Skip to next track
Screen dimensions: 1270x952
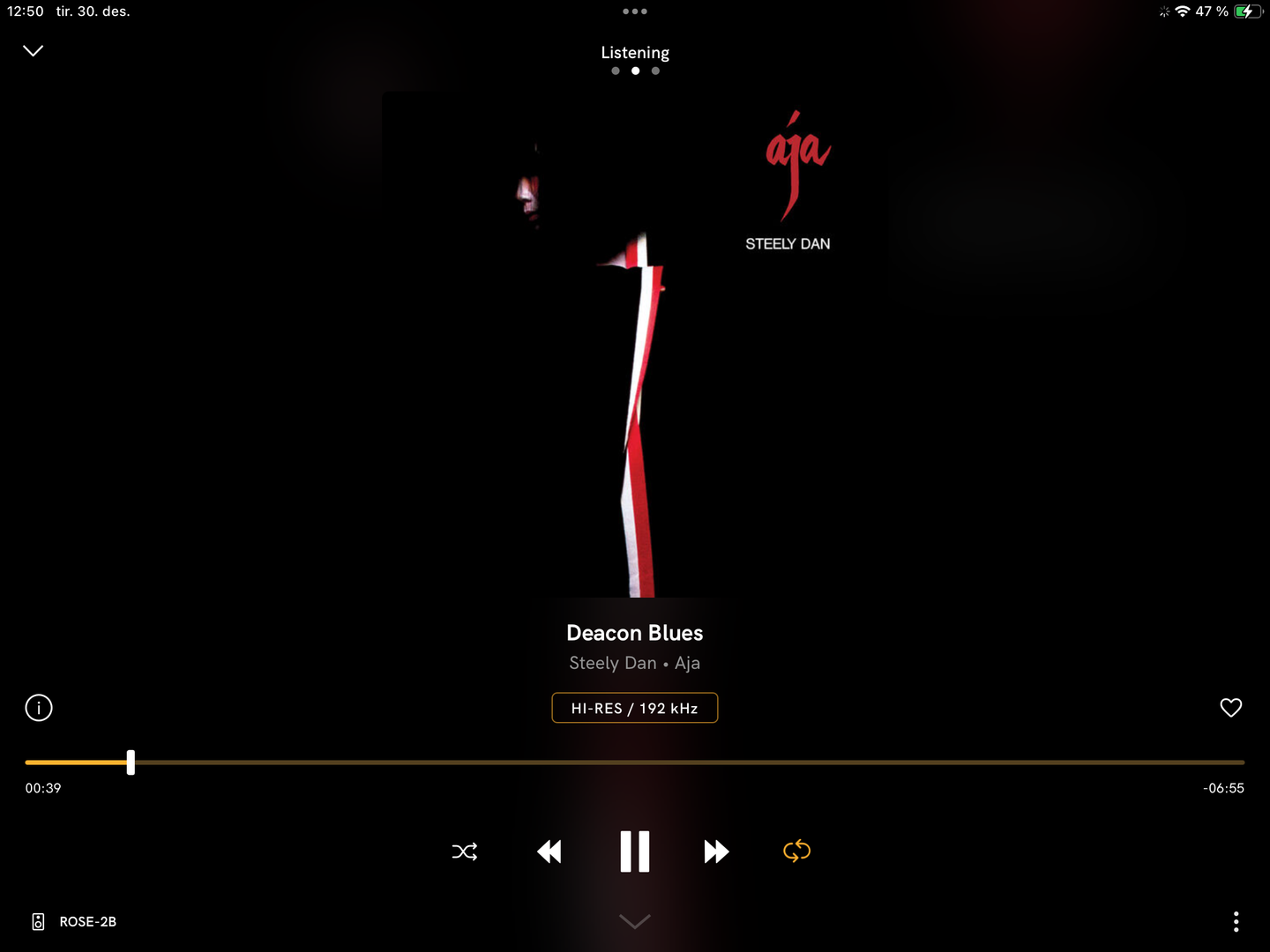[x=716, y=852]
